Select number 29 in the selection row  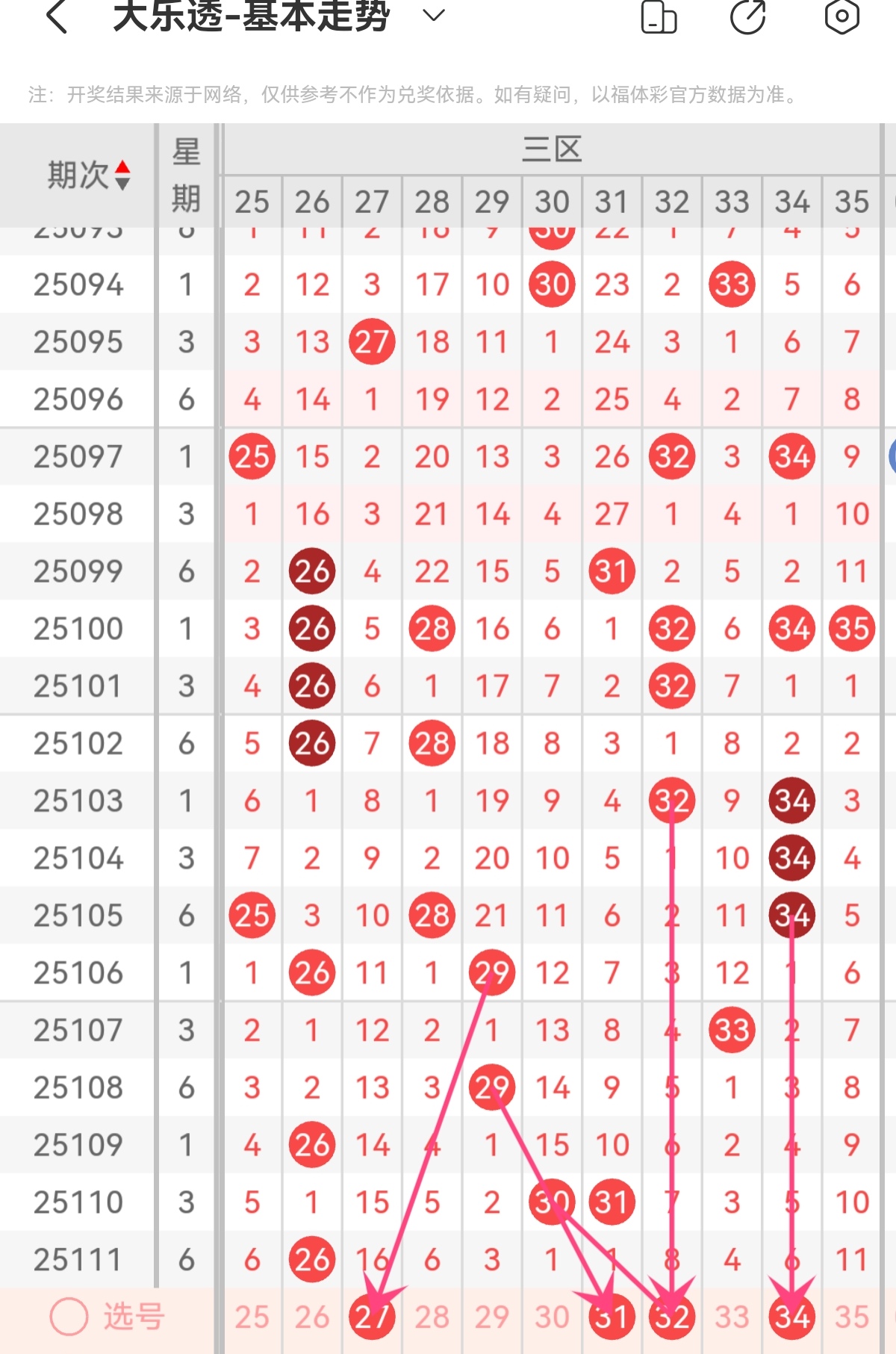pyautogui.click(x=492, y=1317)
